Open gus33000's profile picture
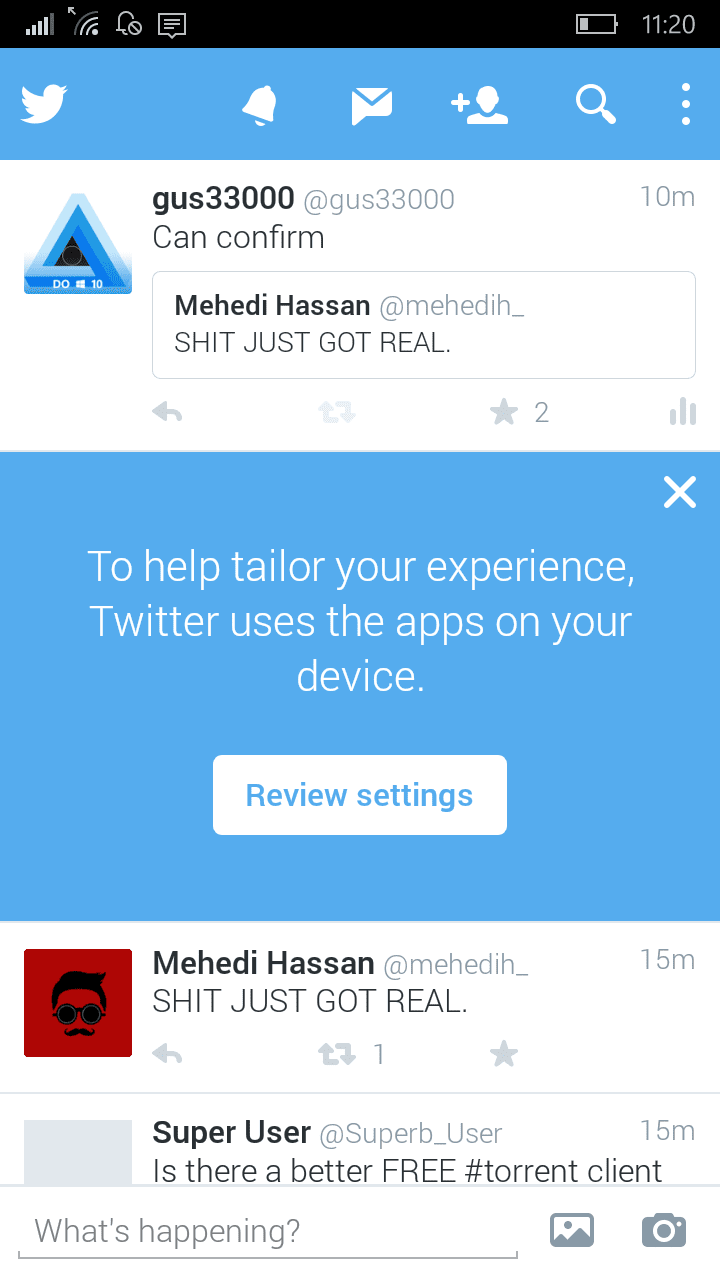Image resolution: width=720 pixels, height=1280 pixels. coord(78,245)
